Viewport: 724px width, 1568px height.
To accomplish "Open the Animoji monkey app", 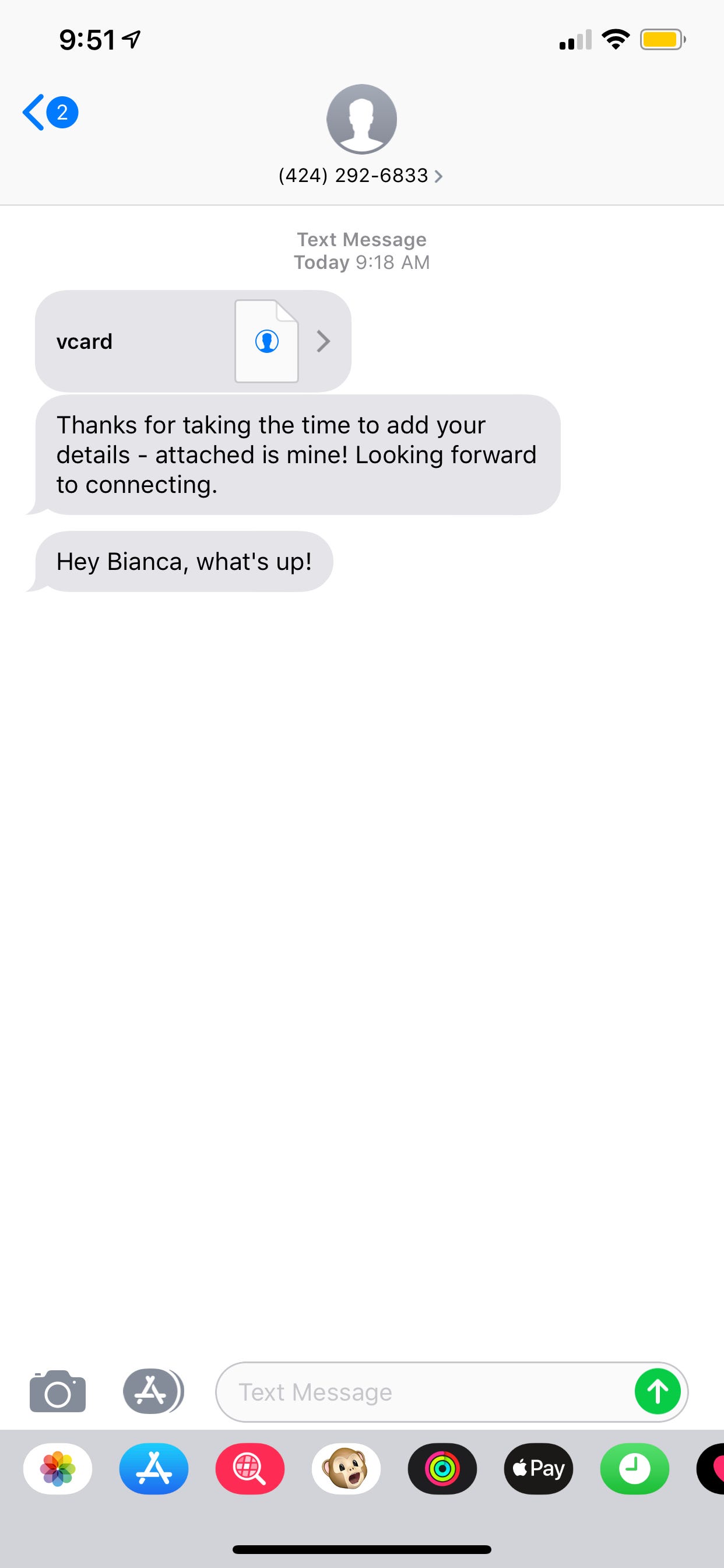I will pos(346,1469).
